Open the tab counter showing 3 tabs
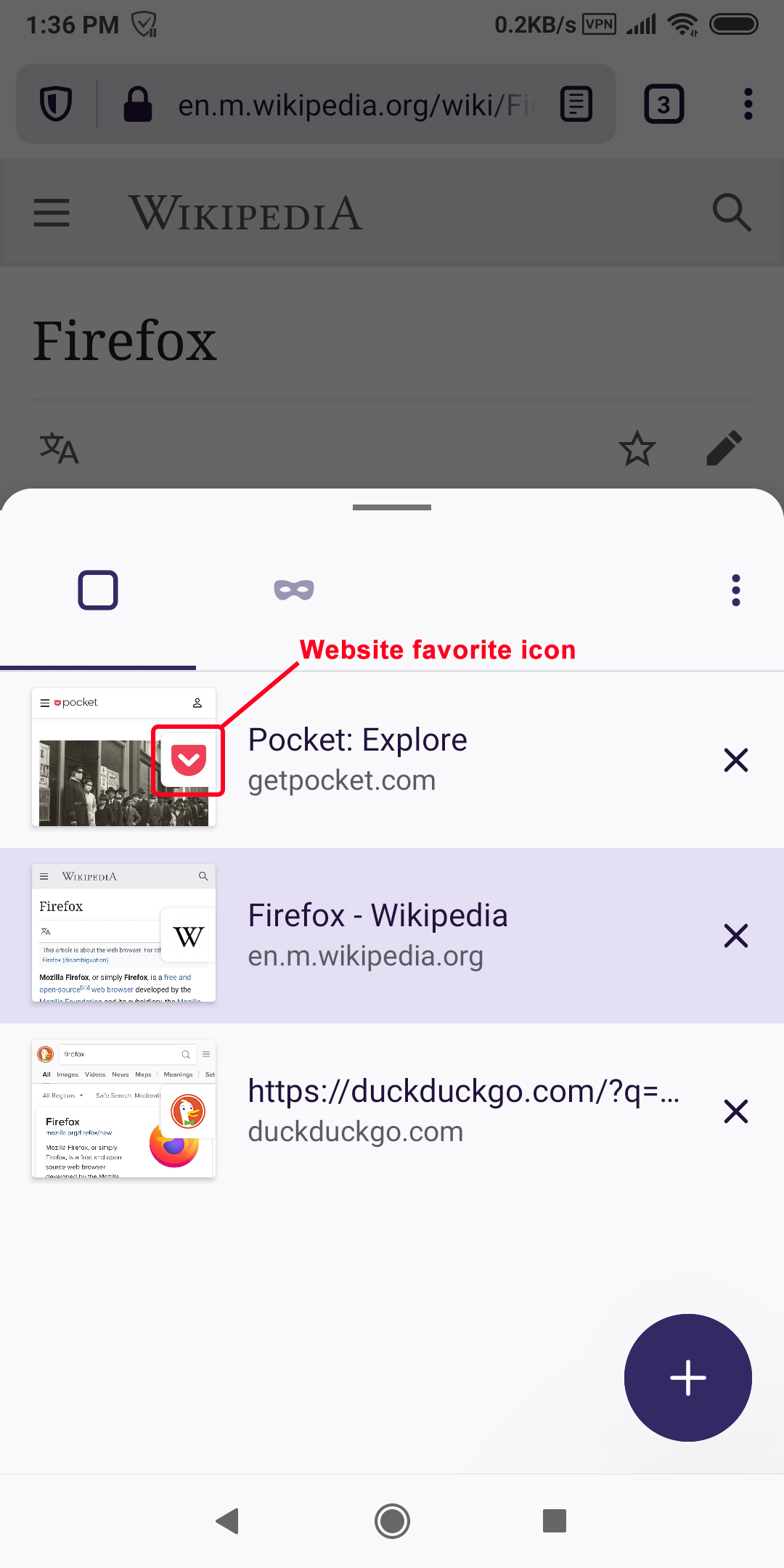 663,103
